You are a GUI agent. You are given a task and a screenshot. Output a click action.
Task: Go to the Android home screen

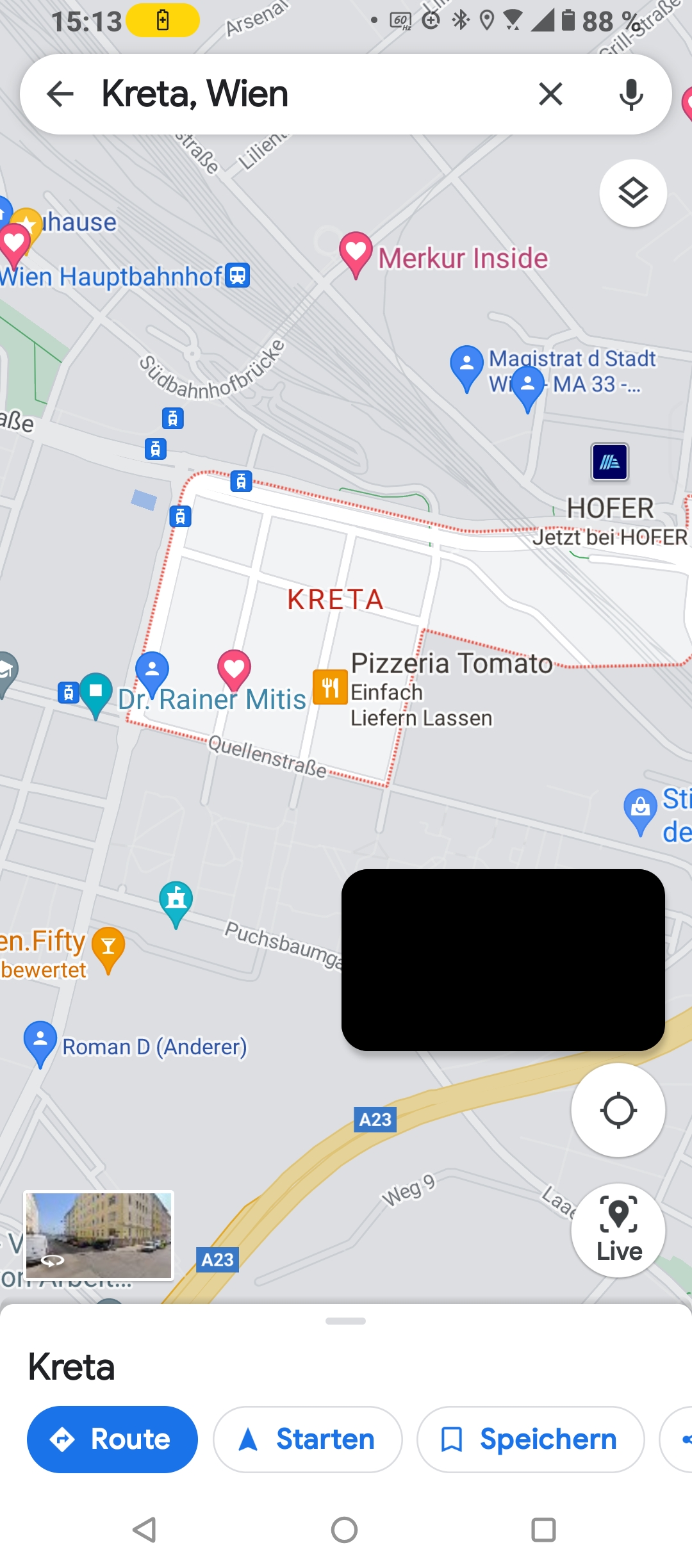pos(345,1530)
